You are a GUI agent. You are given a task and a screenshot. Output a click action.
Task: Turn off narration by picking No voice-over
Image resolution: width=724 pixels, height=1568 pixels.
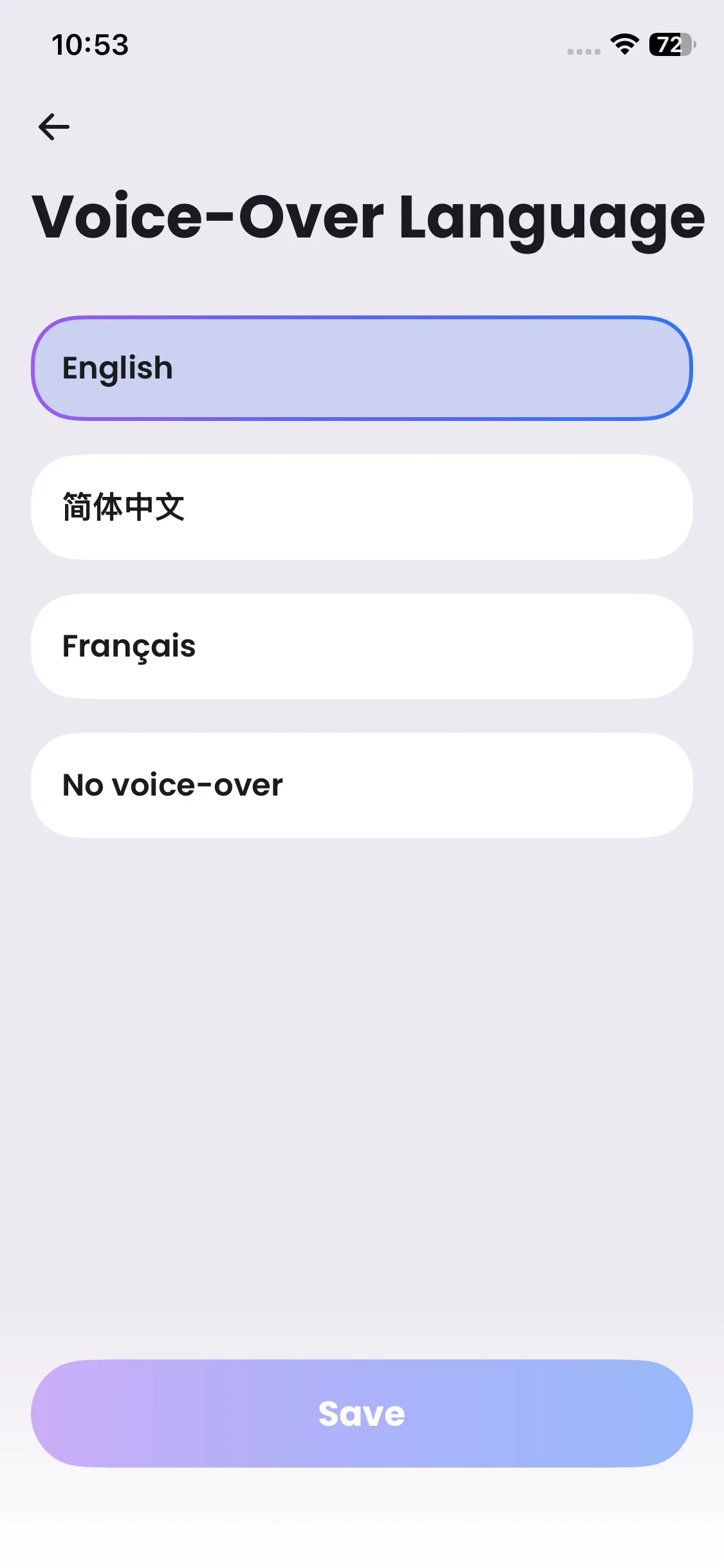362,785
